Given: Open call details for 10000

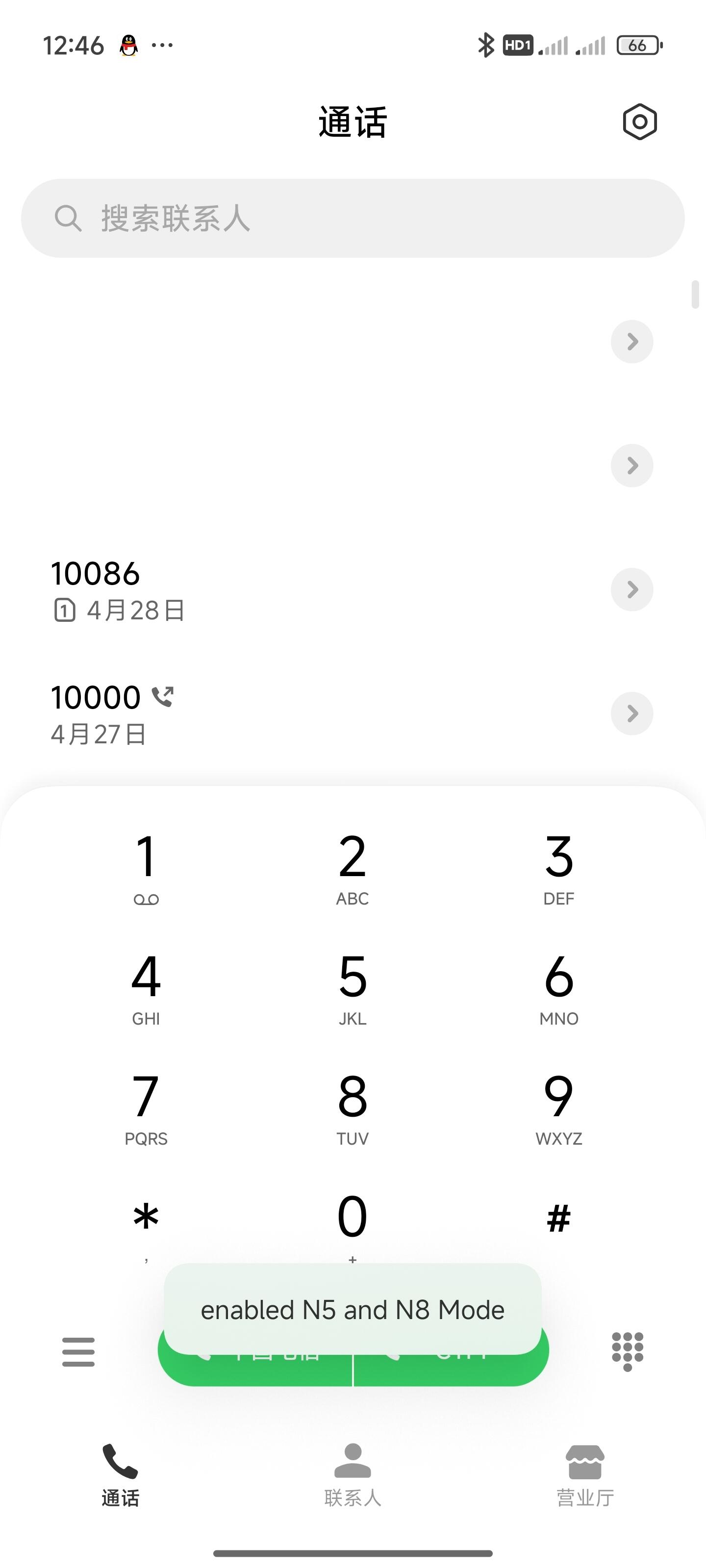Looking at the screenshot, I should [631, 713].
